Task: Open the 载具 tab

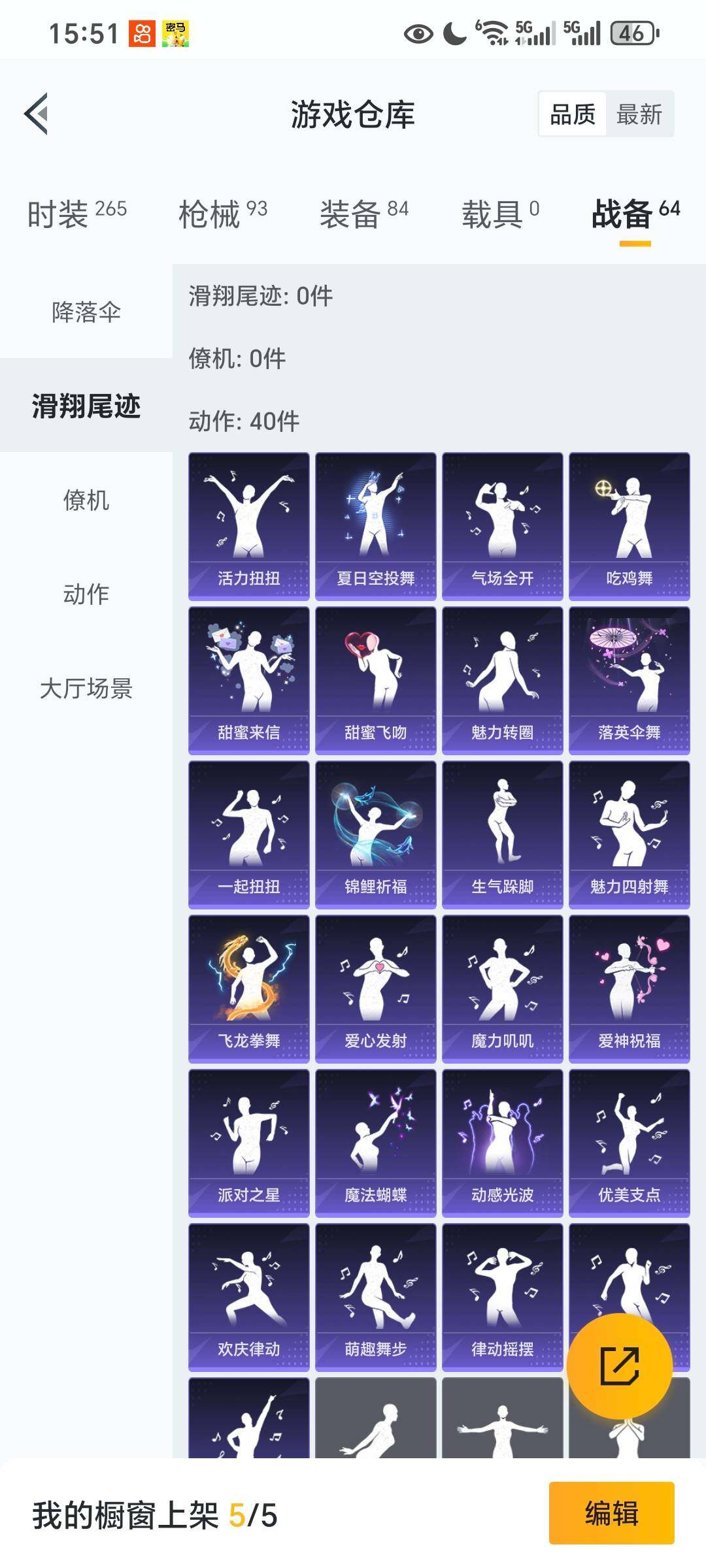Action: (x=500, y=214)
